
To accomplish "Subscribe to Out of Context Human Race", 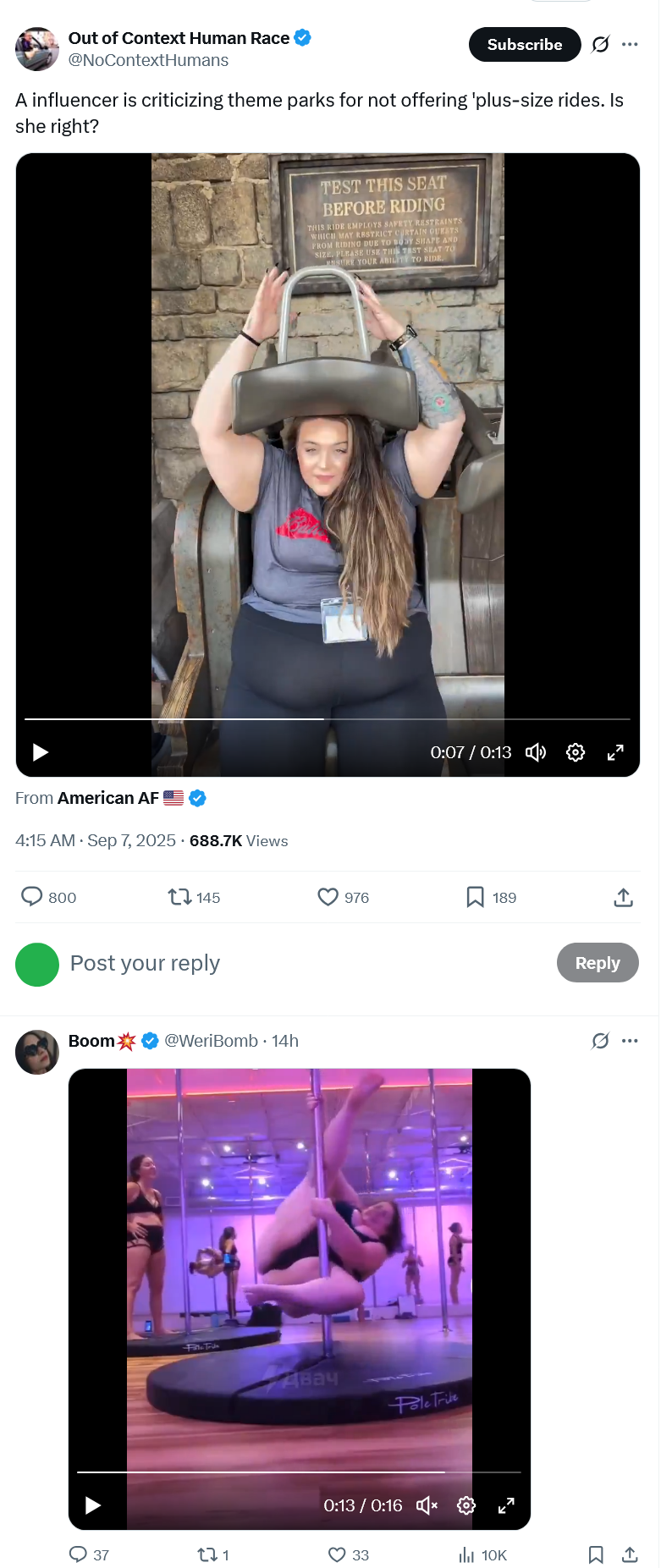I will (524, 45).
